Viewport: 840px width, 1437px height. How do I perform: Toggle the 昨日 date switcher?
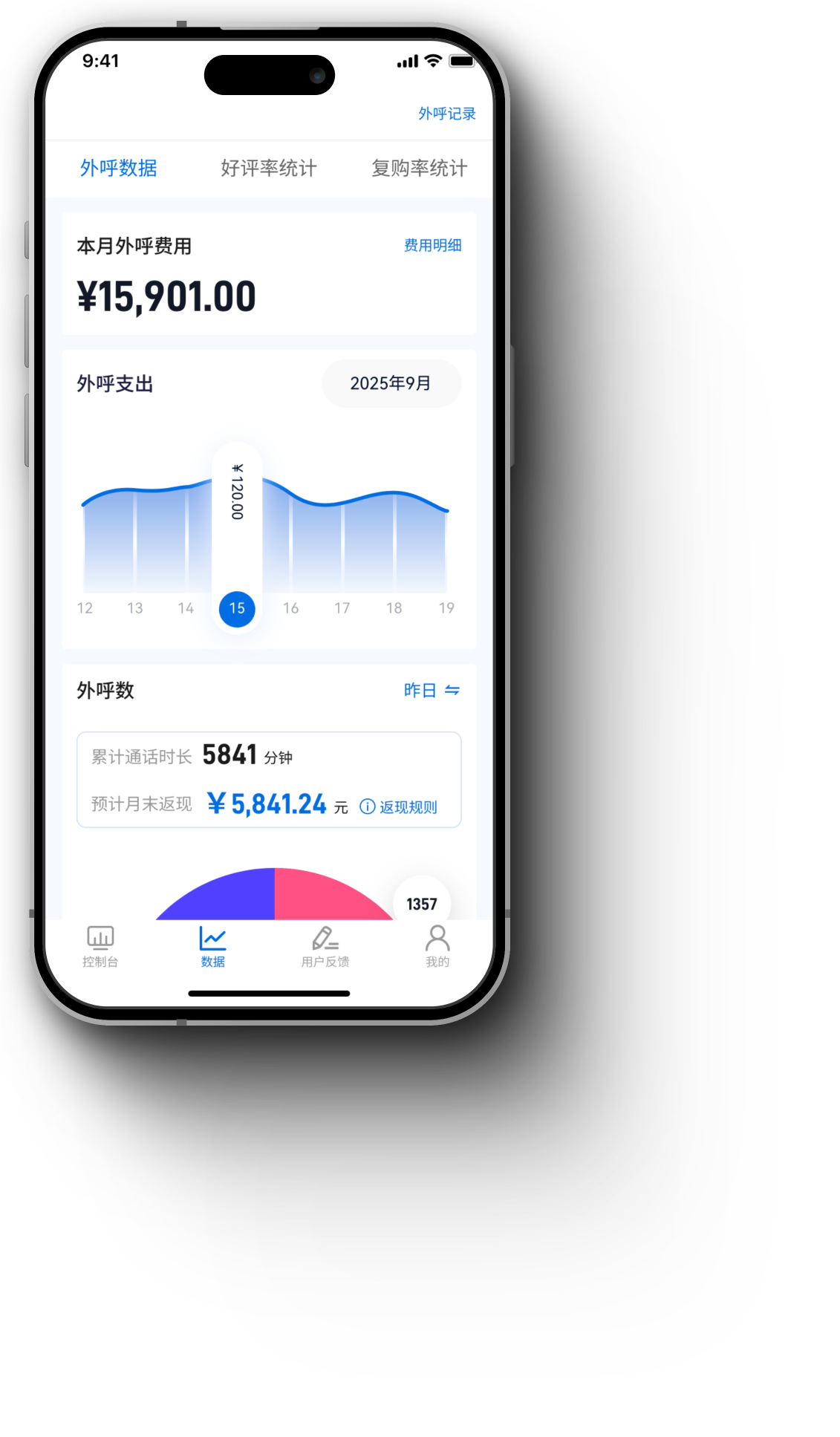tap(432, 691)
